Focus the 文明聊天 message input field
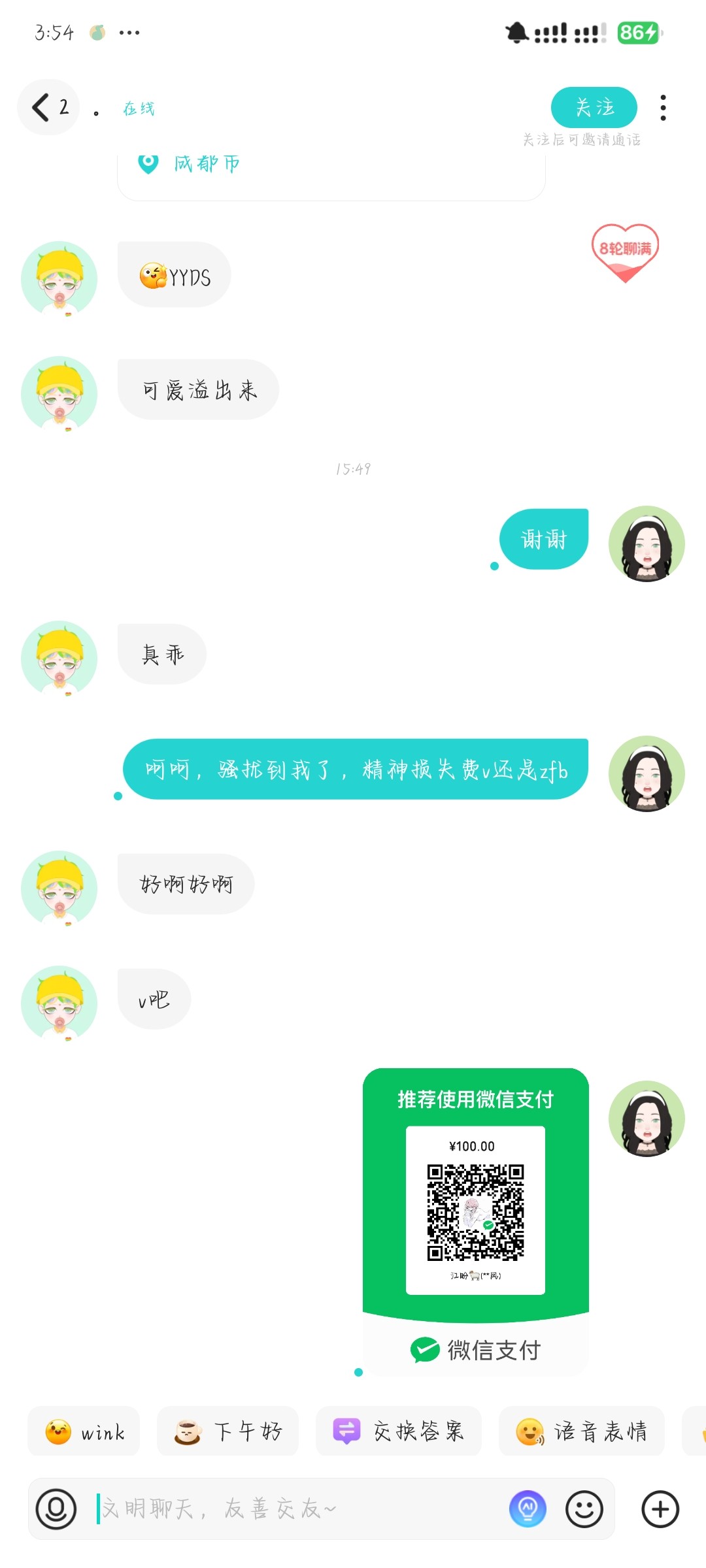 [x=294, y=1509]
